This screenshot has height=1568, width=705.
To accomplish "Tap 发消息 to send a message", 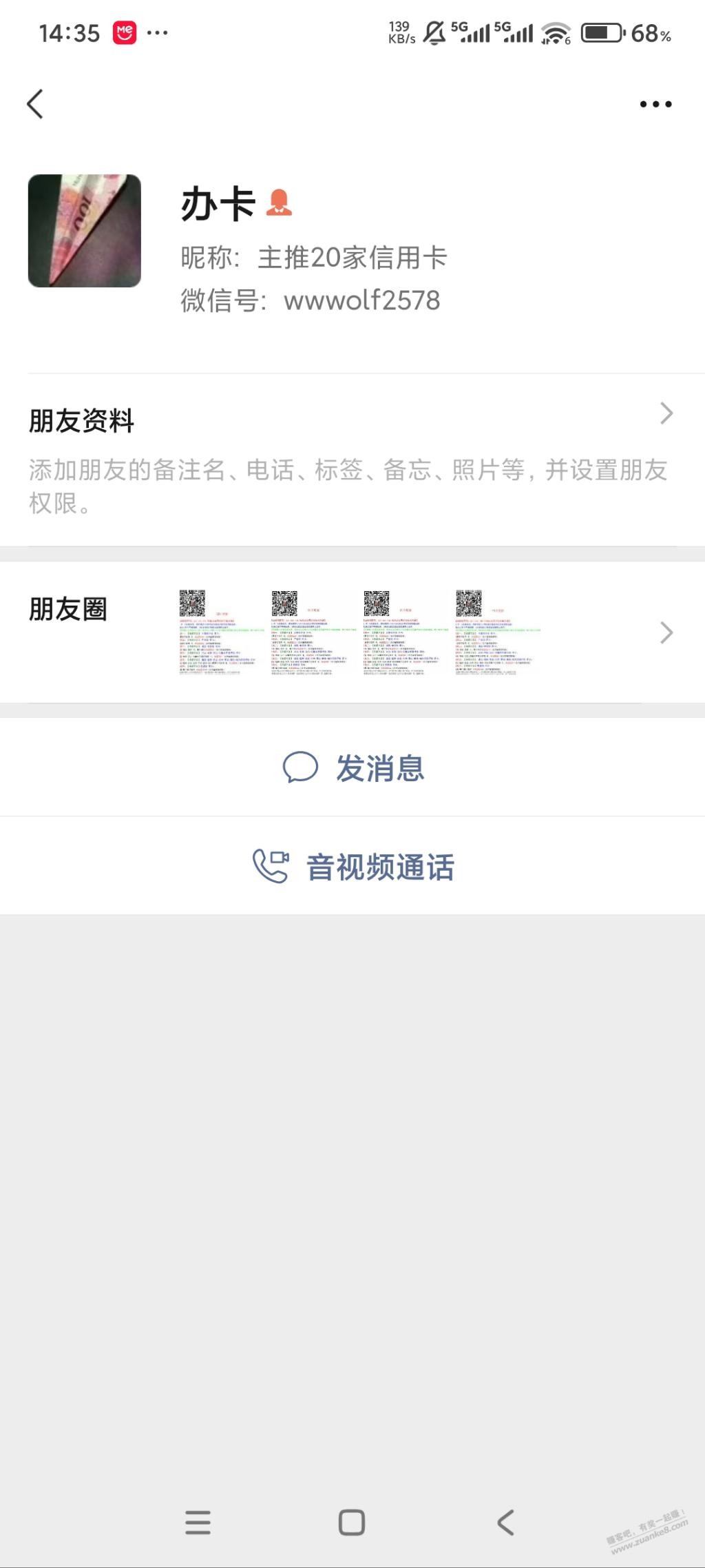I will 354,767.
